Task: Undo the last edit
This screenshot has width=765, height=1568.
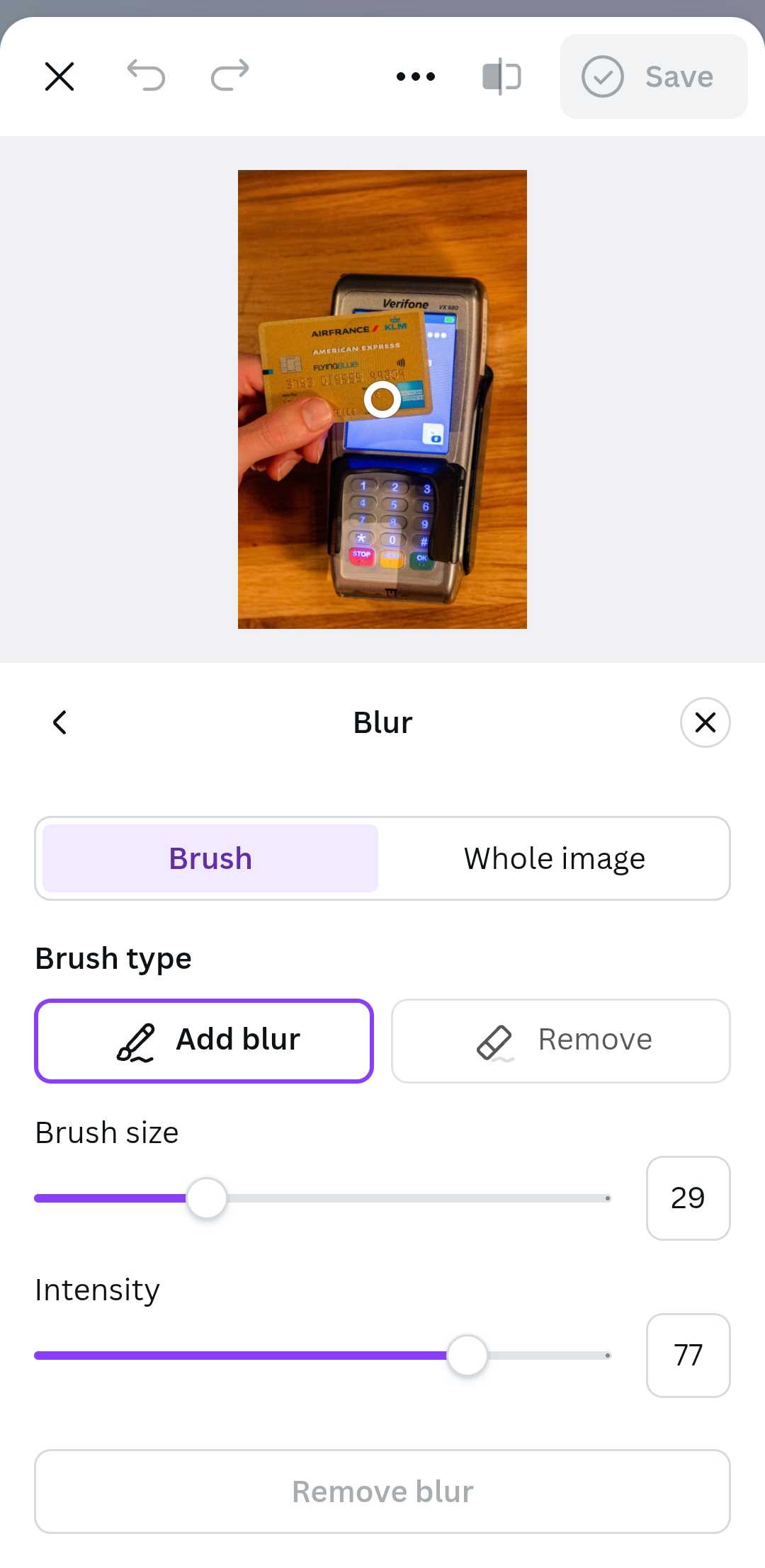Action: coord(146,76)
